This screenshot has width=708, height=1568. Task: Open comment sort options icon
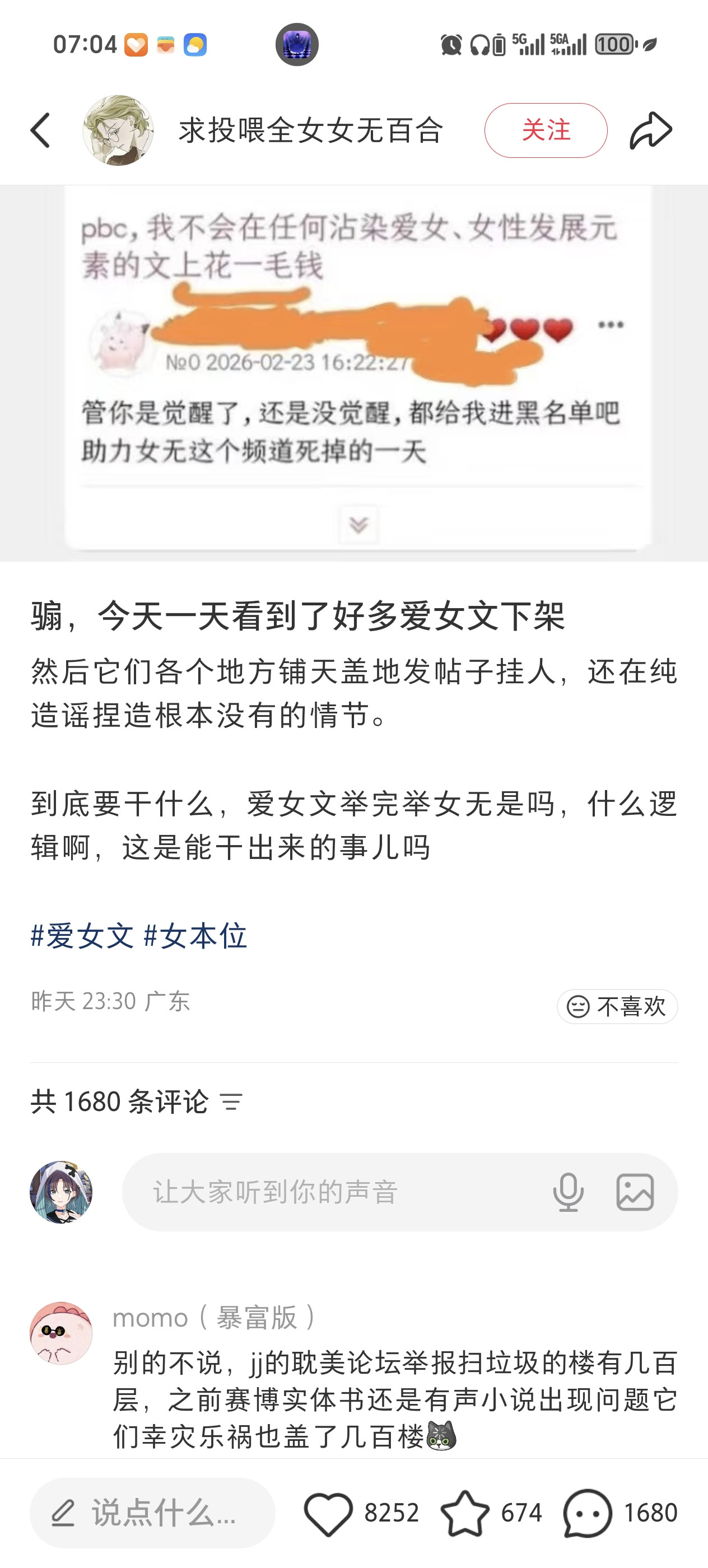click(231, 1102)
